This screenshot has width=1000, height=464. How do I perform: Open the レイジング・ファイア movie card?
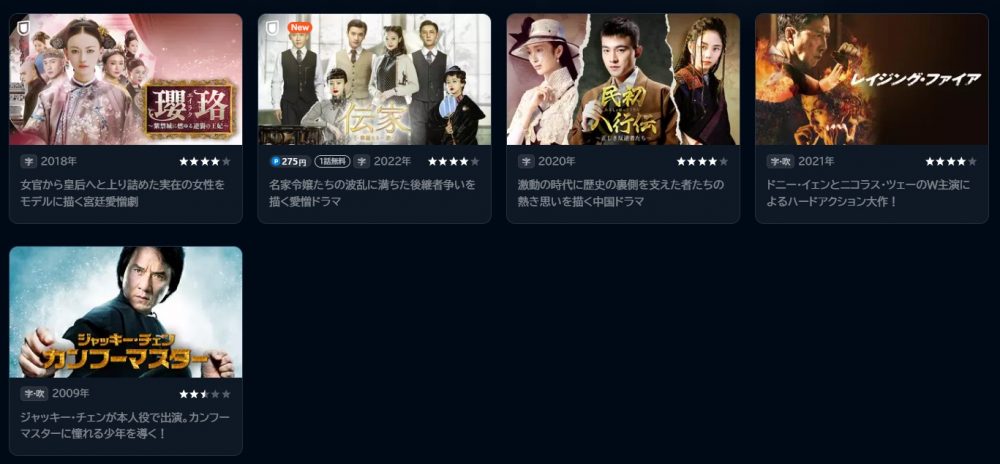click(871, 80)
